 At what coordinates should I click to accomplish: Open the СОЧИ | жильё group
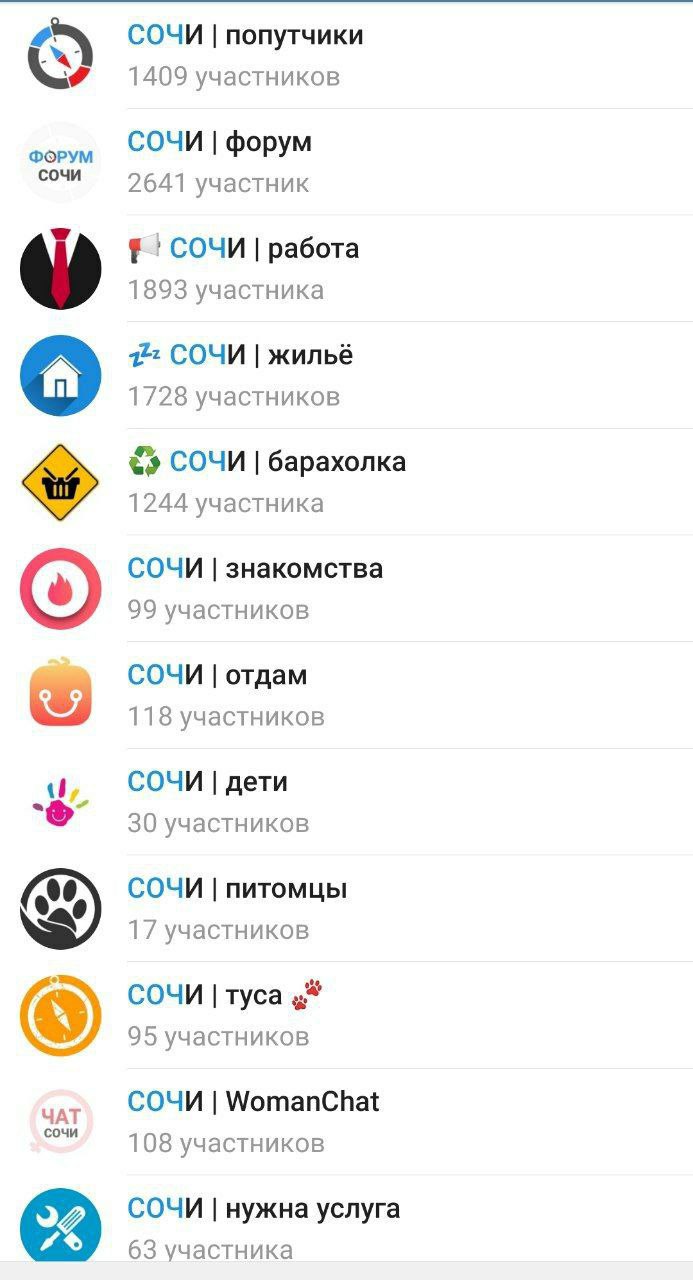(x=346, y=375)
